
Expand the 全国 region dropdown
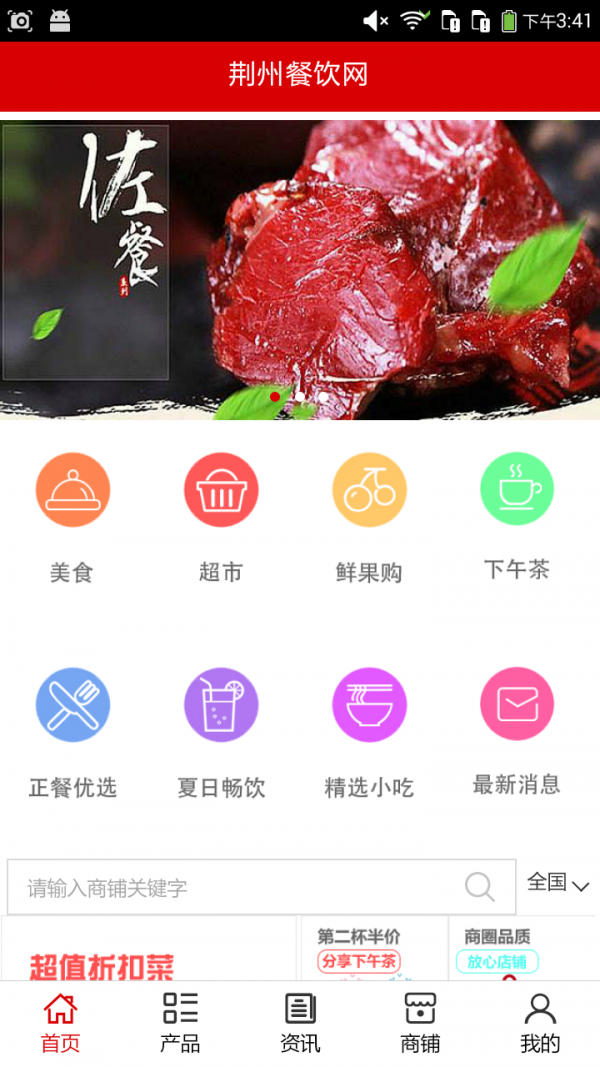[558, 883]
